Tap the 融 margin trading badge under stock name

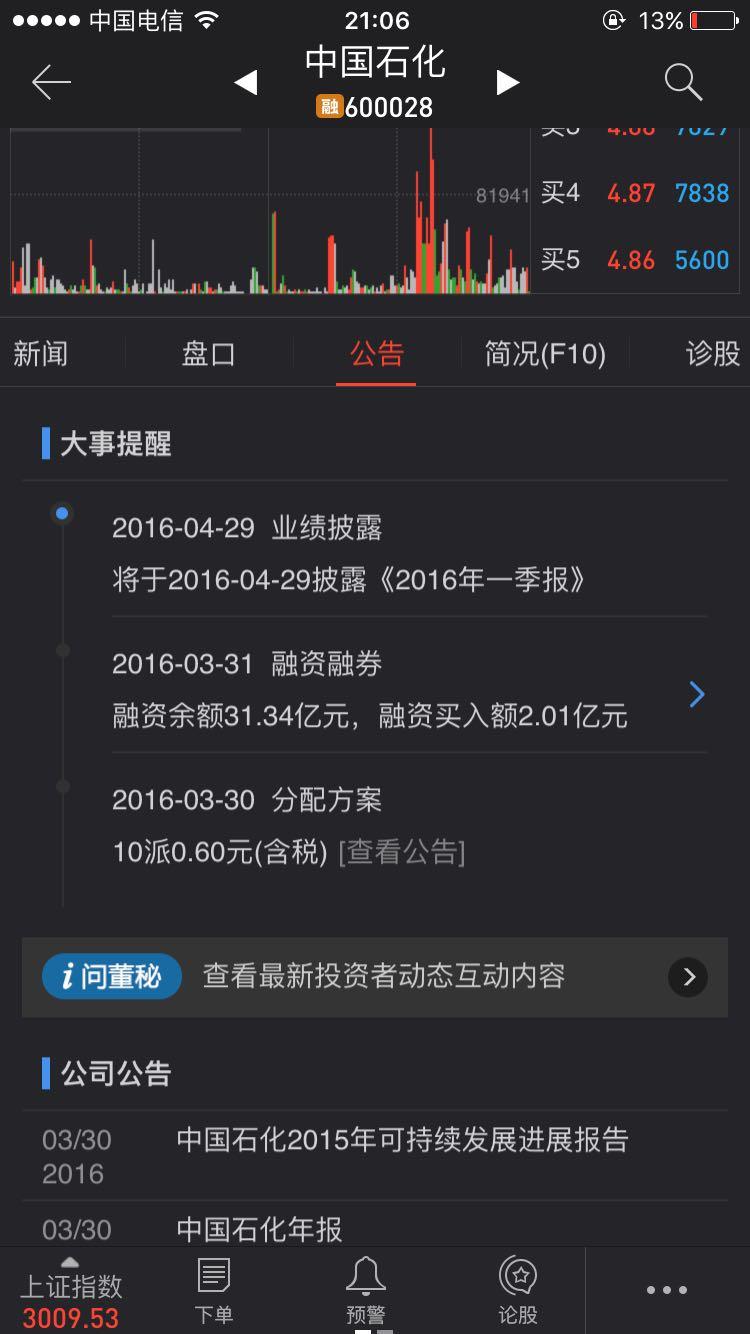[x=330, y=105]
